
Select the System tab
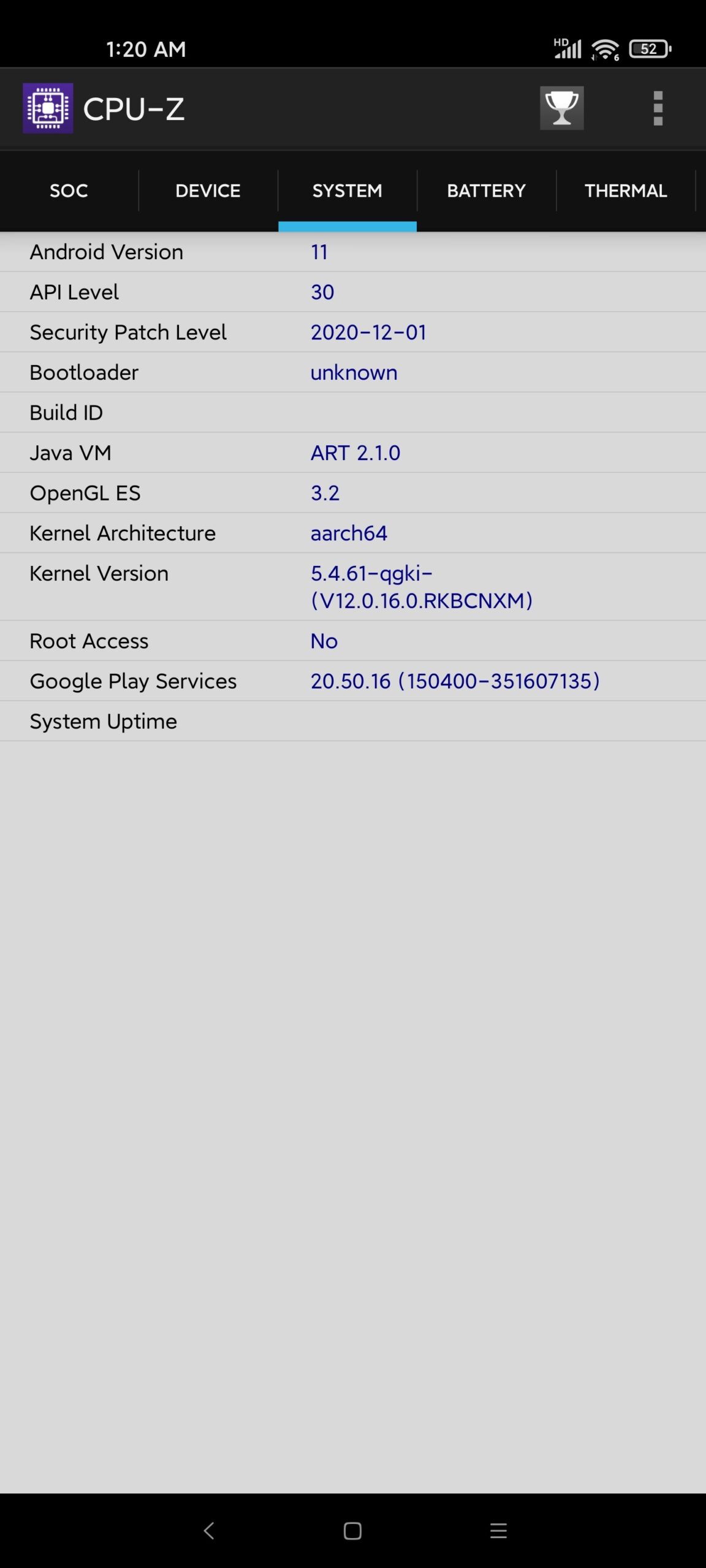pyautogui.click(x=347, y=191)
